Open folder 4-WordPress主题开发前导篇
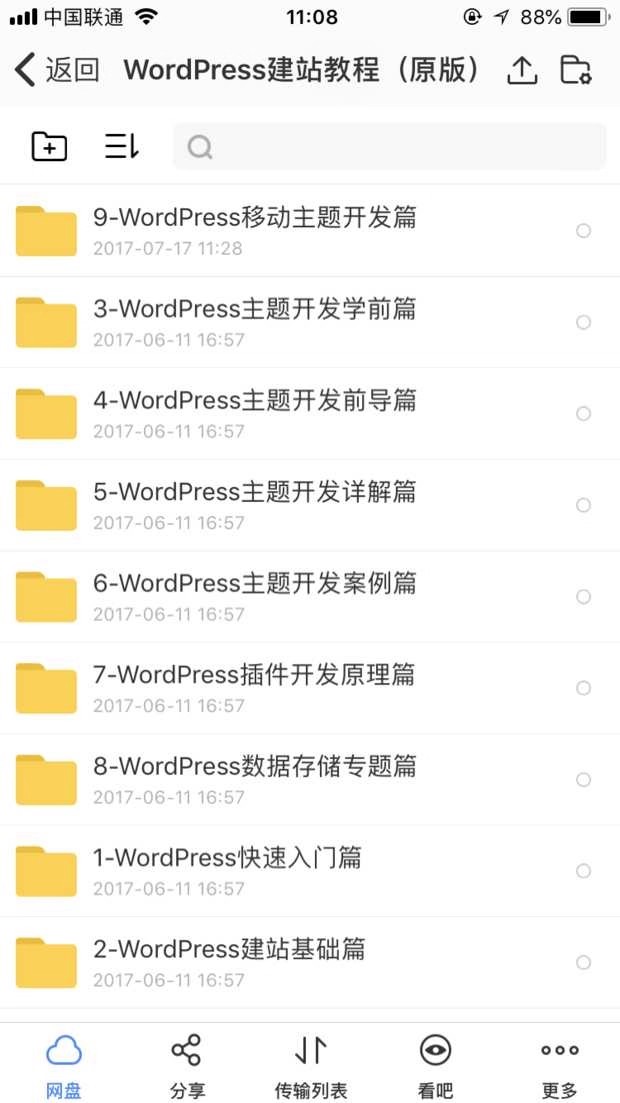Viewport: 620px width, 1103px height. [x=255, y=413]
